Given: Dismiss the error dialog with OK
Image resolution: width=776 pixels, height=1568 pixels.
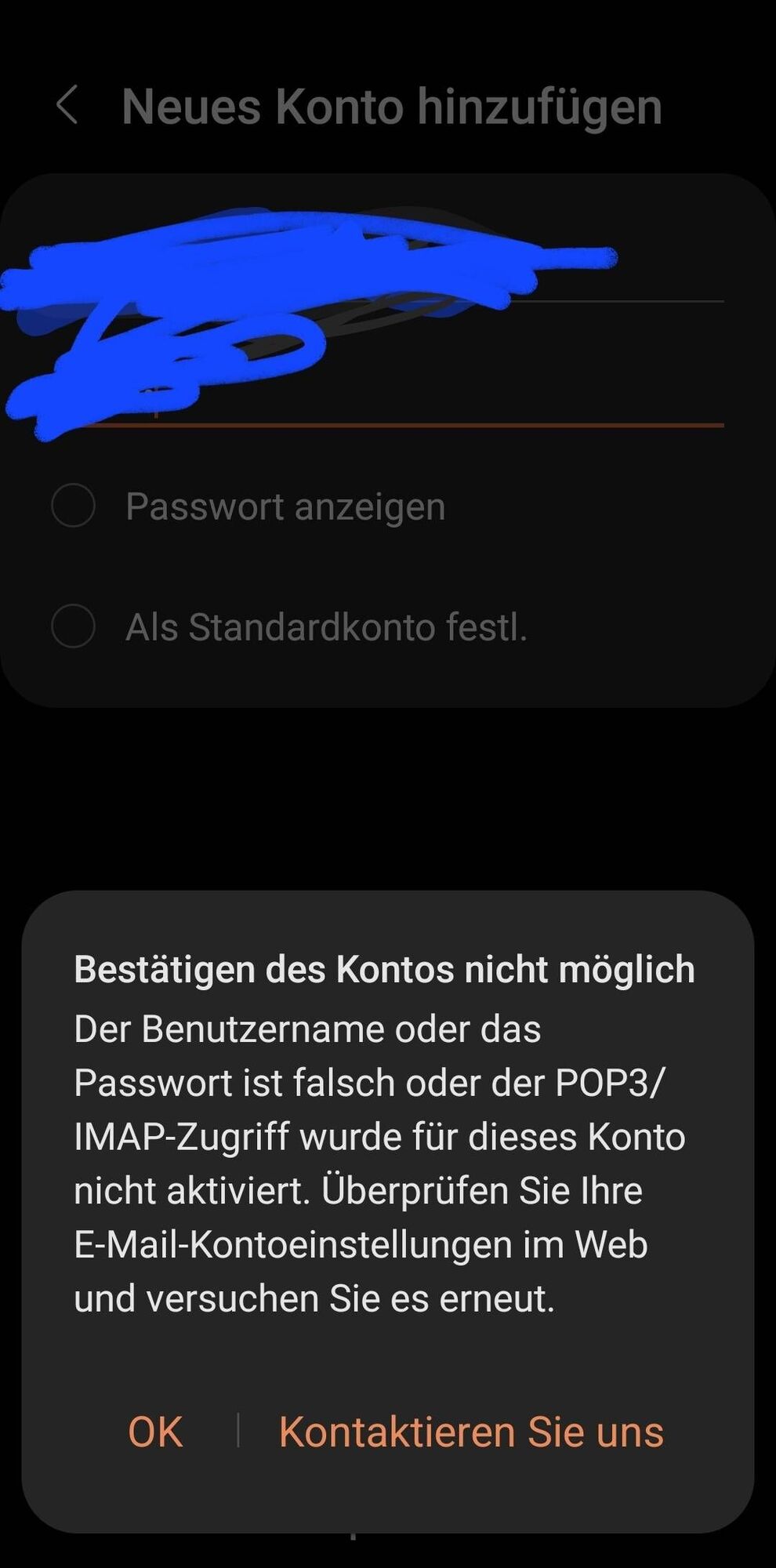Looking at the screenshot, I should click(155, 1432).
